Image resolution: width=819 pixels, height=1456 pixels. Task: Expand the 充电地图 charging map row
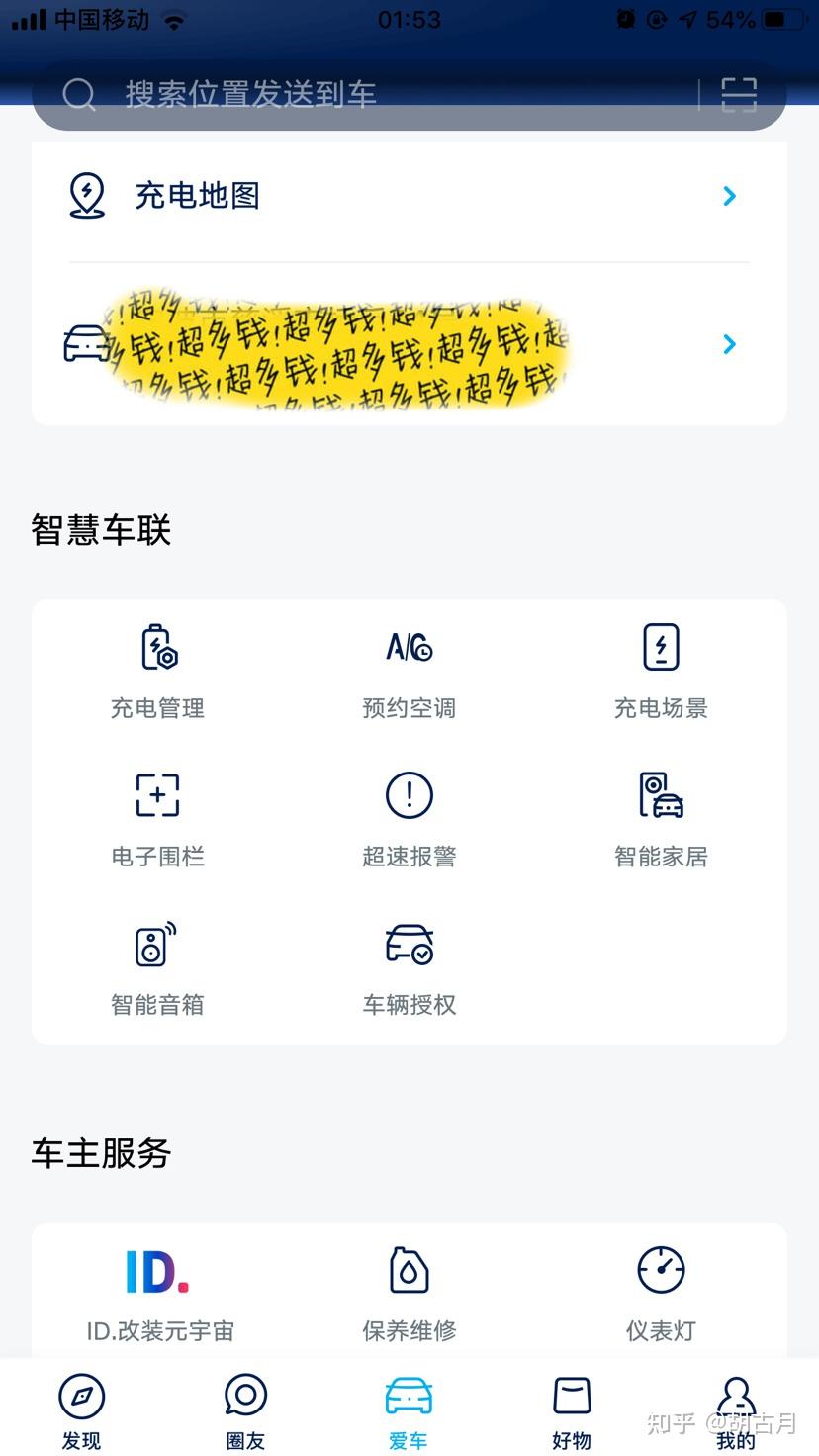[x=729, y=196]
